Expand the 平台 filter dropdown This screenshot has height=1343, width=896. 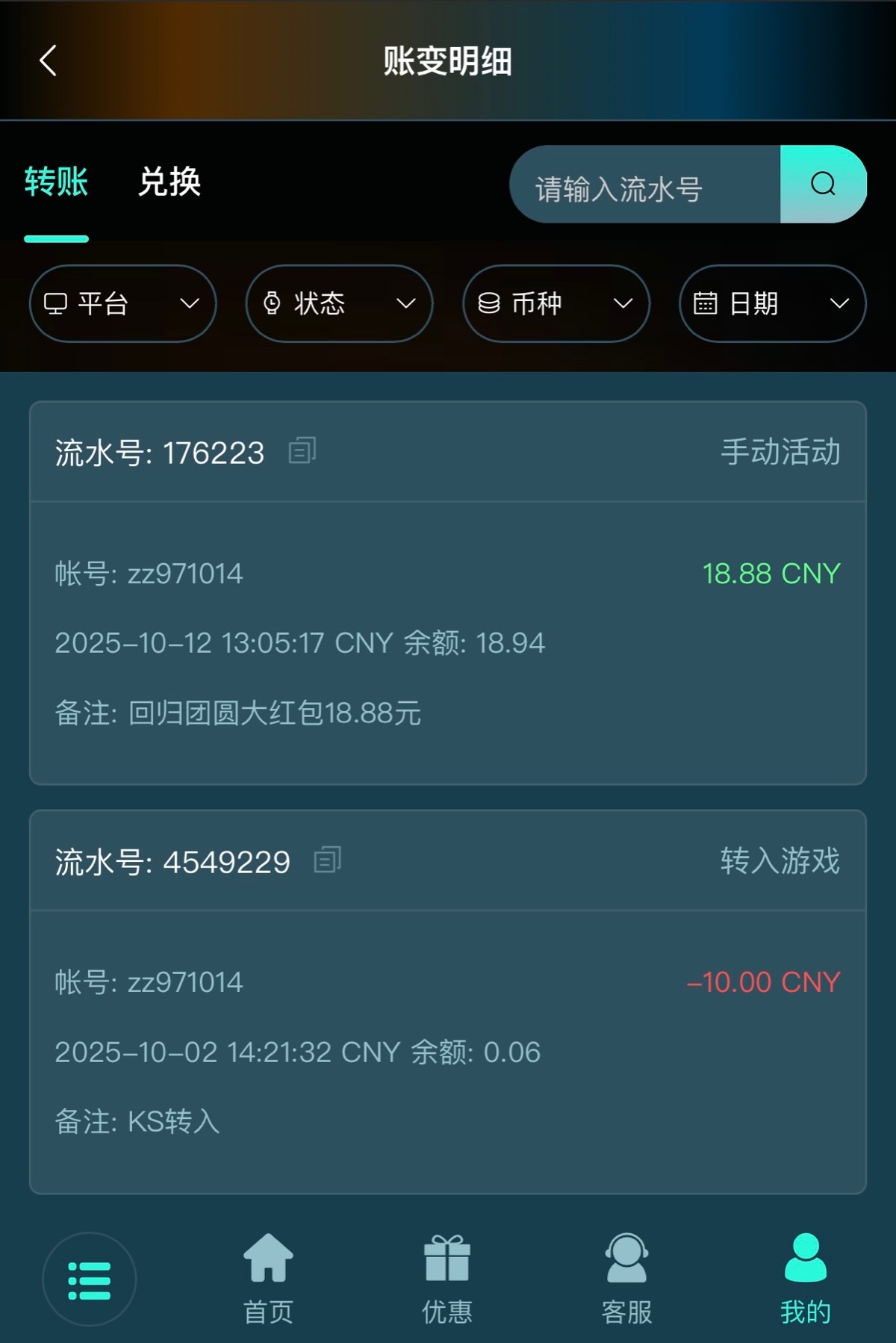tap(123, 303)
